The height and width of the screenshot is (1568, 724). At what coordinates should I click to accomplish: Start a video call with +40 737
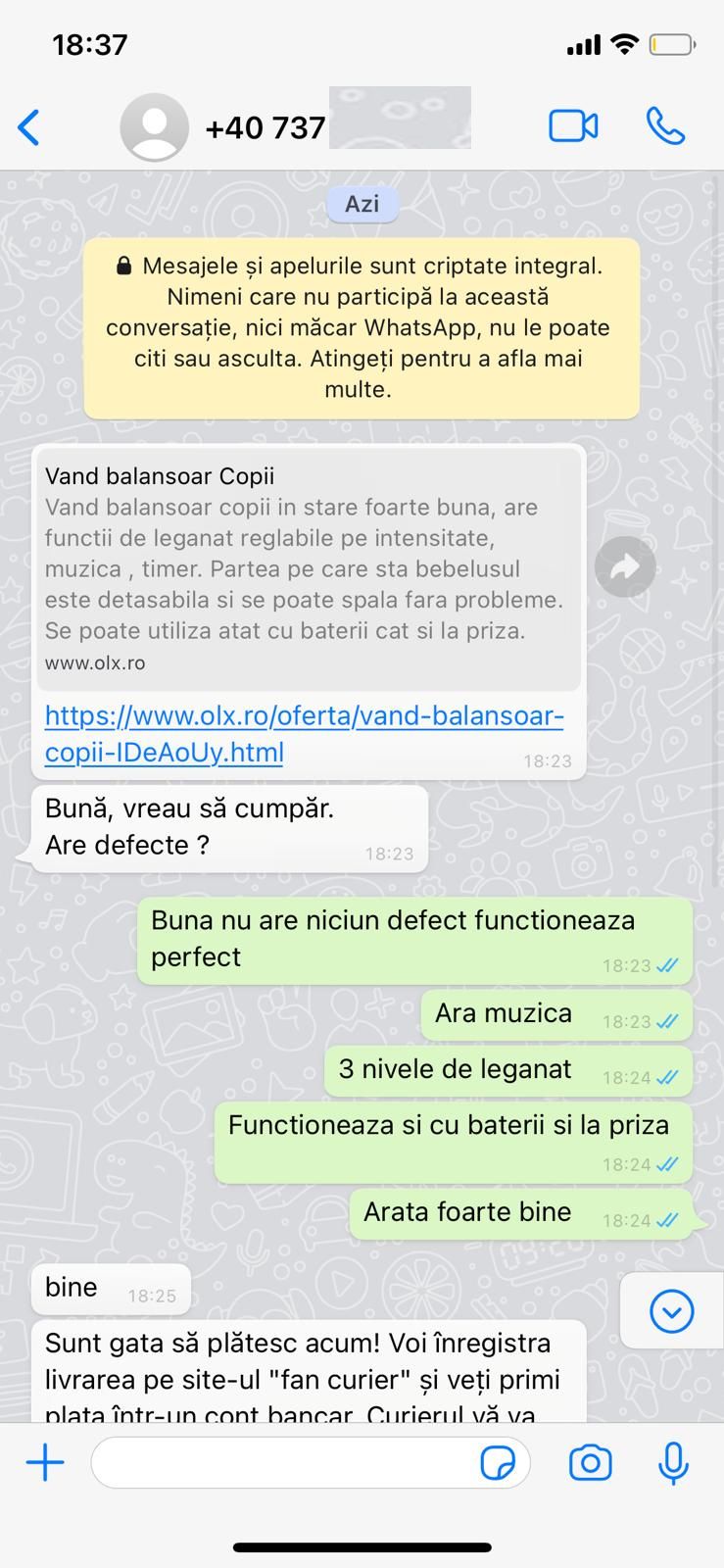pyautogui.click(x=573, y=126)
